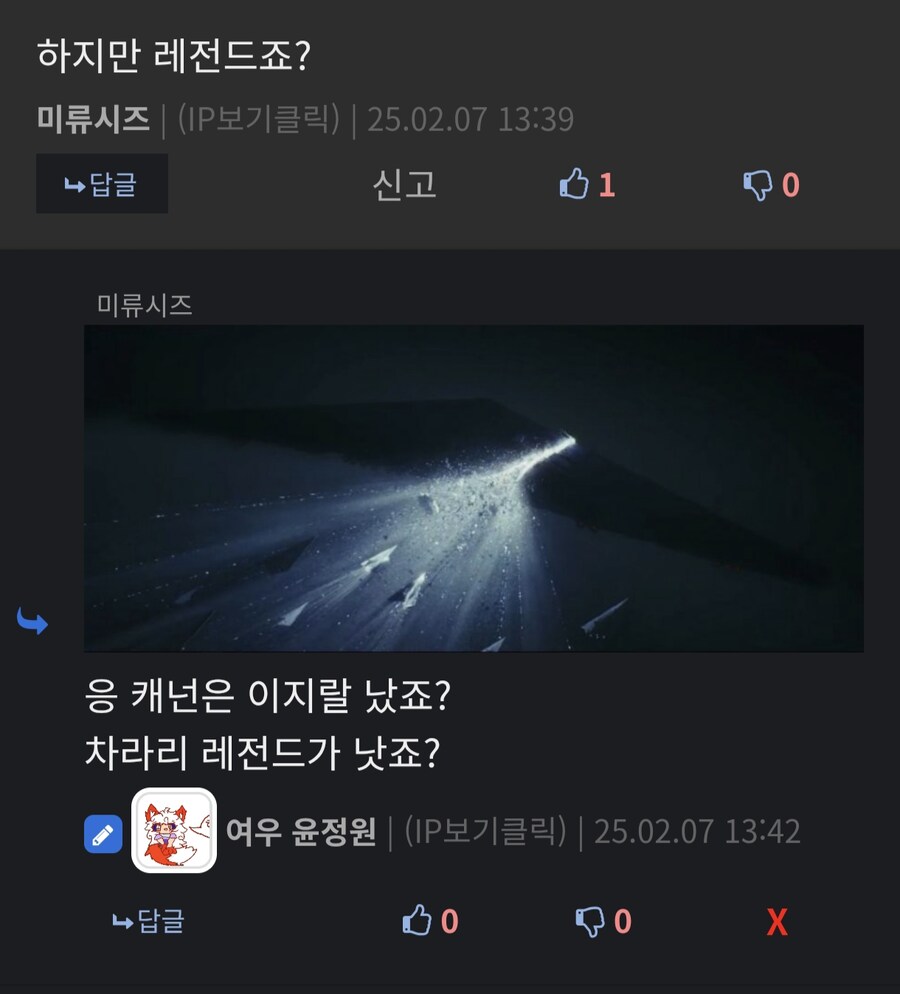This screenshot has height=994, width=900.
Task: Reply to 미류시즈's comment with 답글
Action: pyautogui.click(x=102, y=185)
